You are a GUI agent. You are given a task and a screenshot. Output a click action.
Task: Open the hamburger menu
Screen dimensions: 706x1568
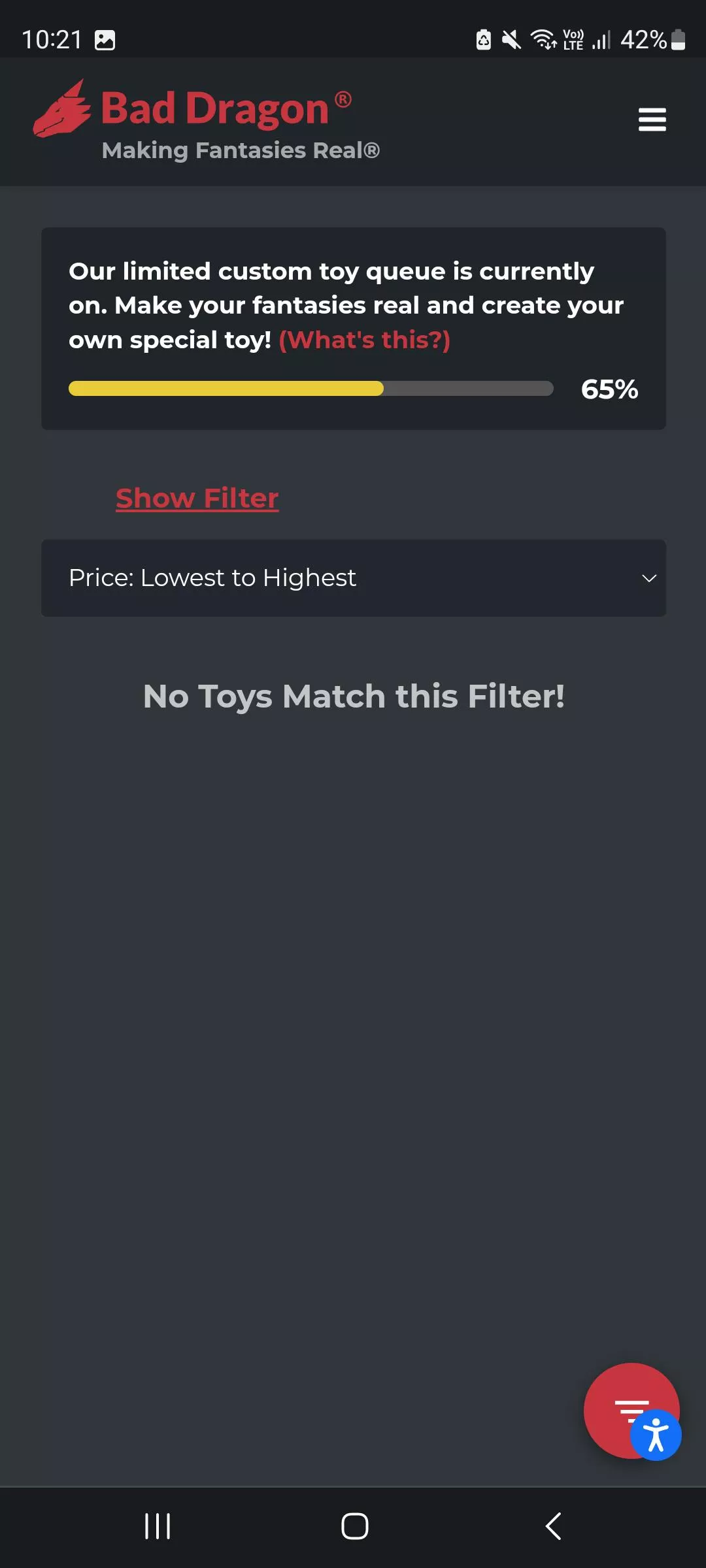pyautogui.click(x=652, y=120)
